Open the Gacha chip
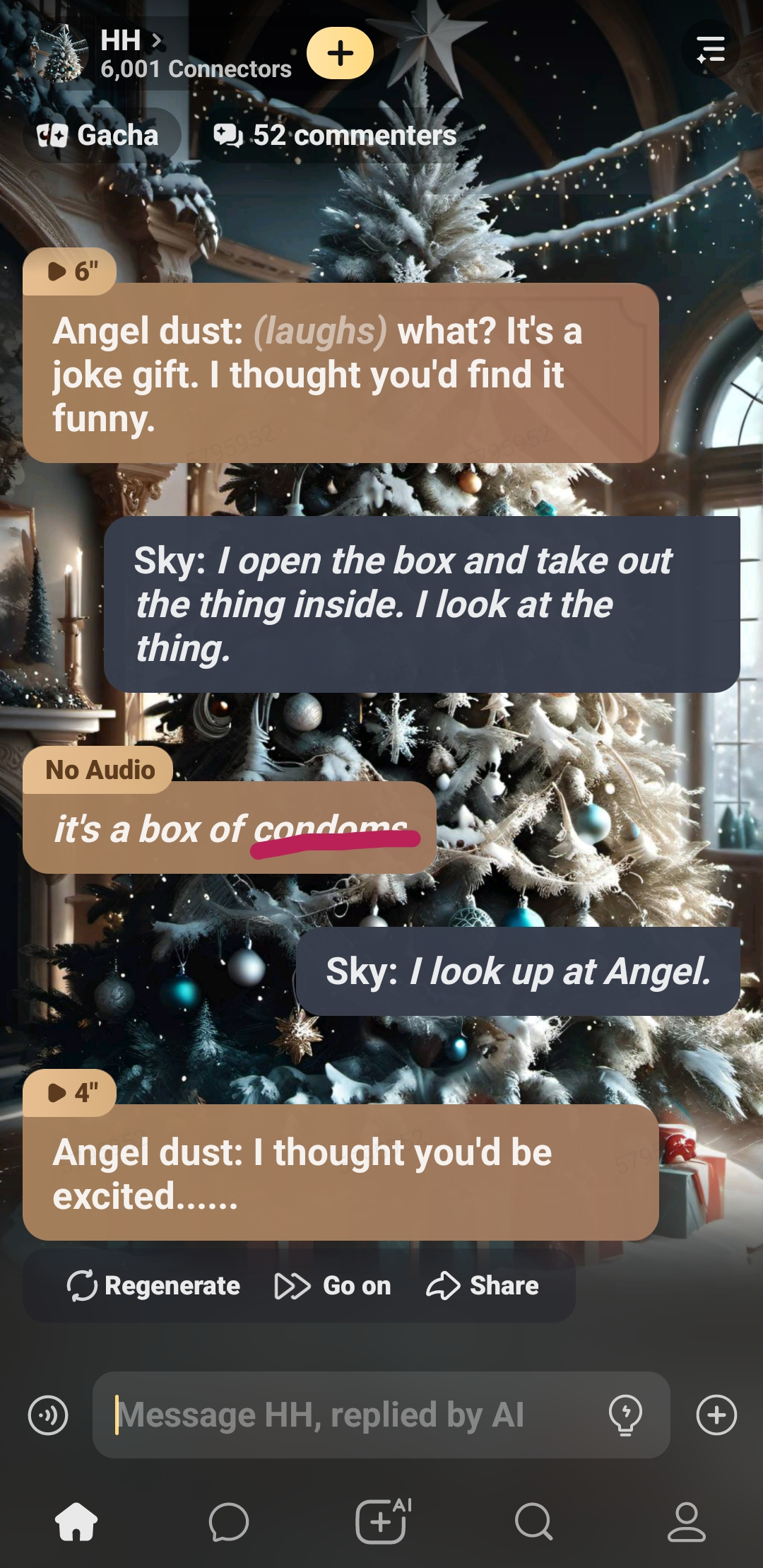The height and width of the screenshot is (1568, 763). point(99,135)
